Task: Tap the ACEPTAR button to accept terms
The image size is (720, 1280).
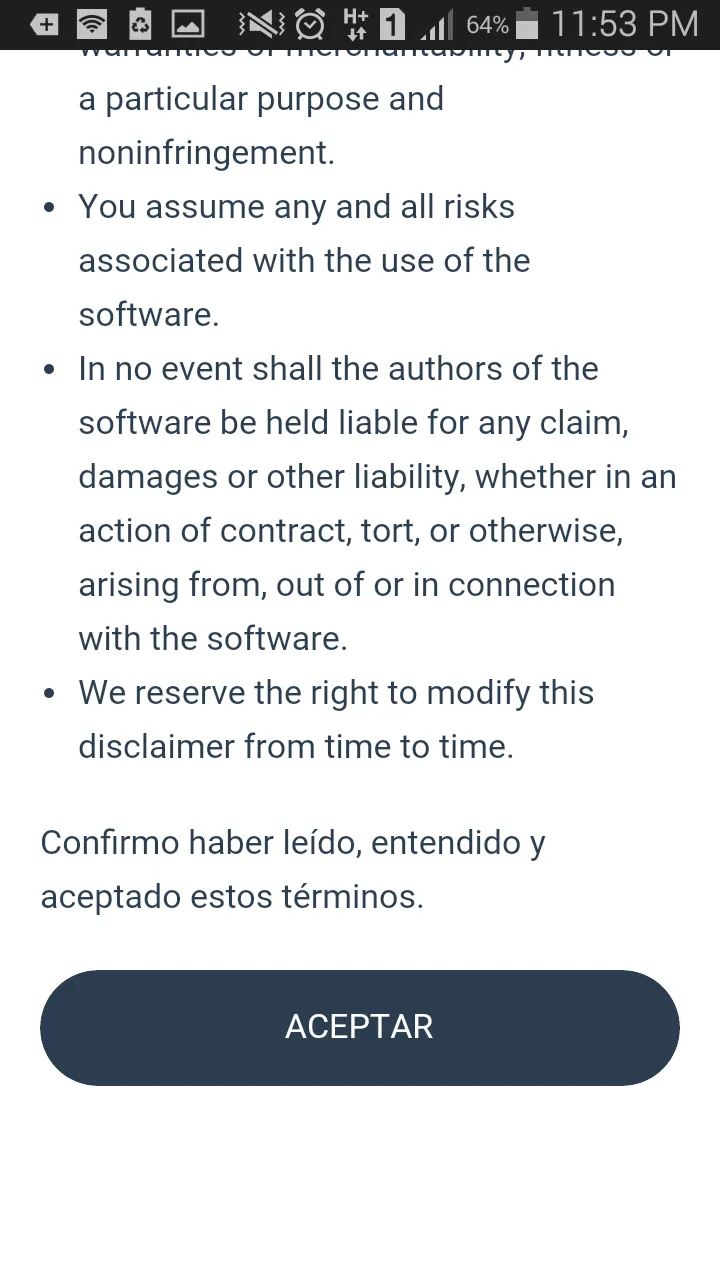Action: point(360,1027)
